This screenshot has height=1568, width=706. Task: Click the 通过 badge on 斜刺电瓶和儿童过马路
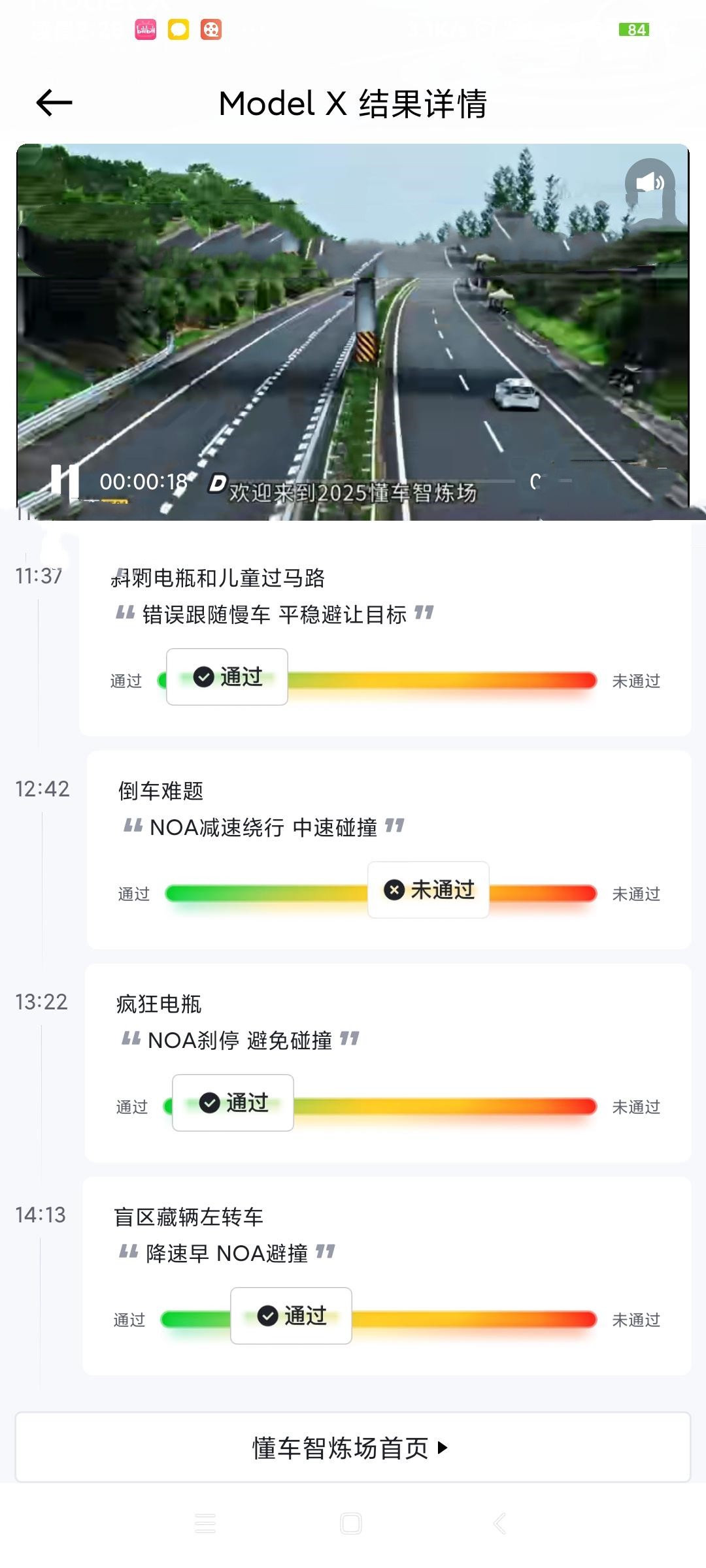[226, 678]
